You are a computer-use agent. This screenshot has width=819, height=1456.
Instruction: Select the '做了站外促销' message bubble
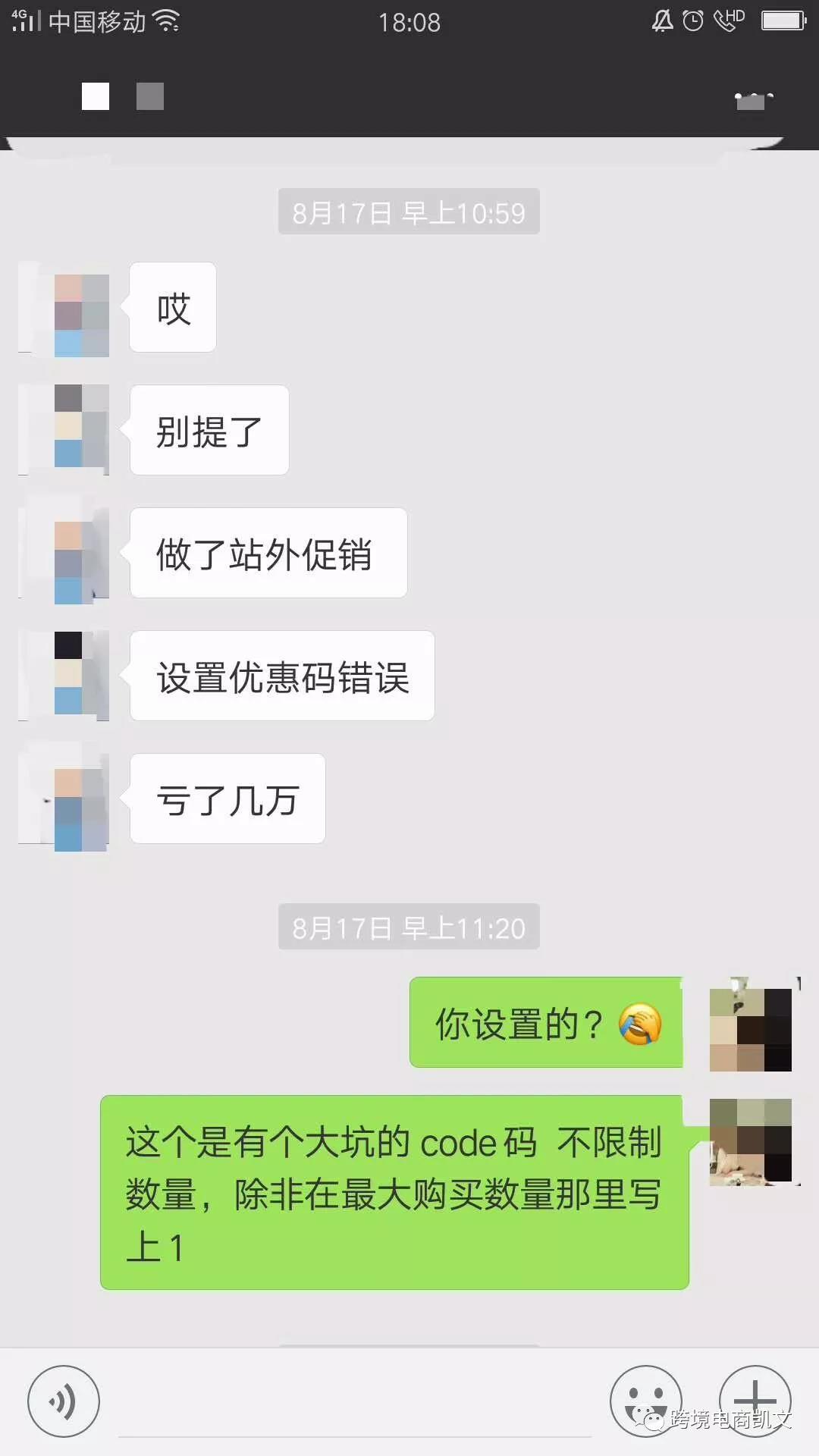pos(268,553)
